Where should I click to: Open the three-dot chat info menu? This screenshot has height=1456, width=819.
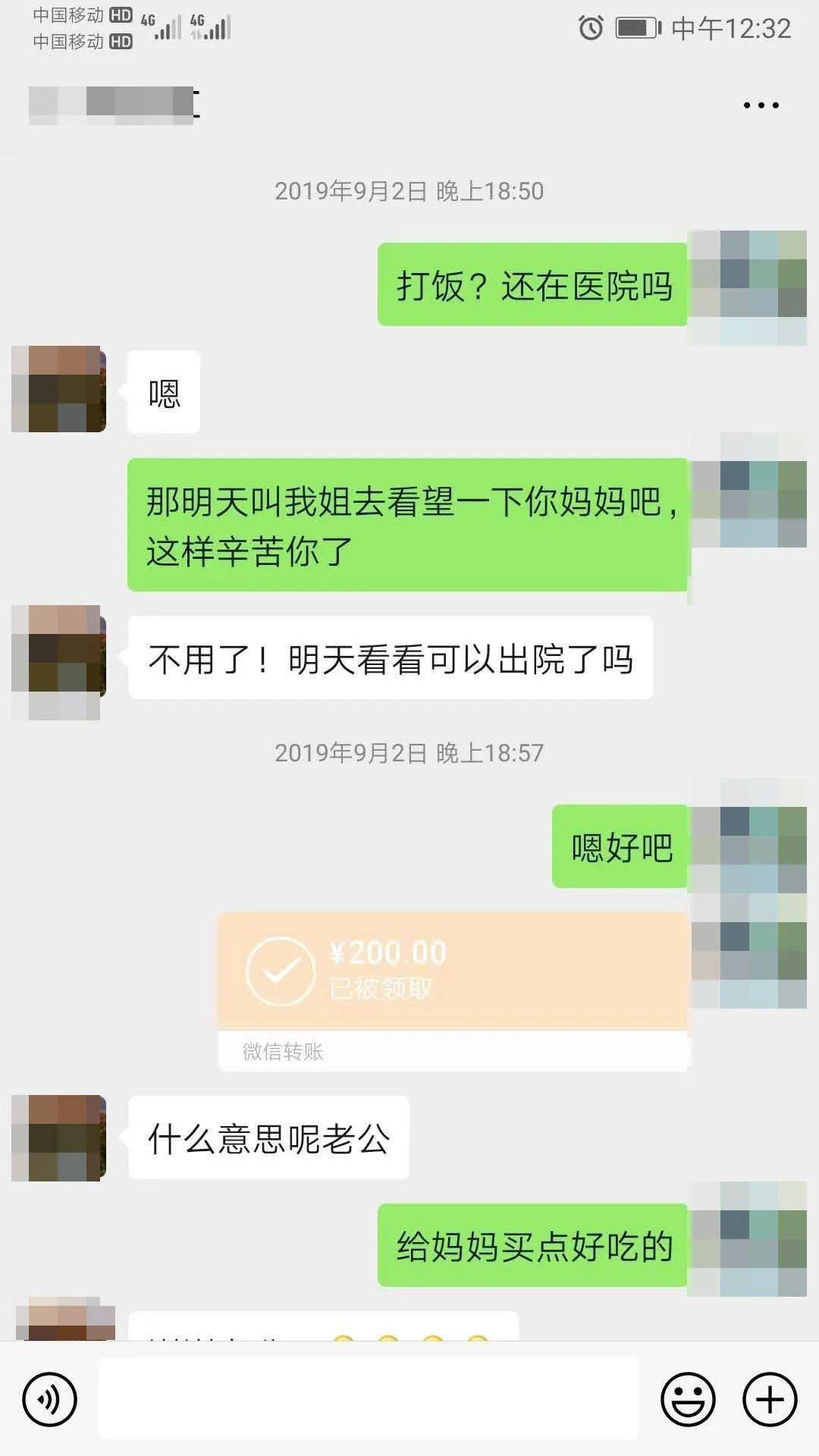761,105
